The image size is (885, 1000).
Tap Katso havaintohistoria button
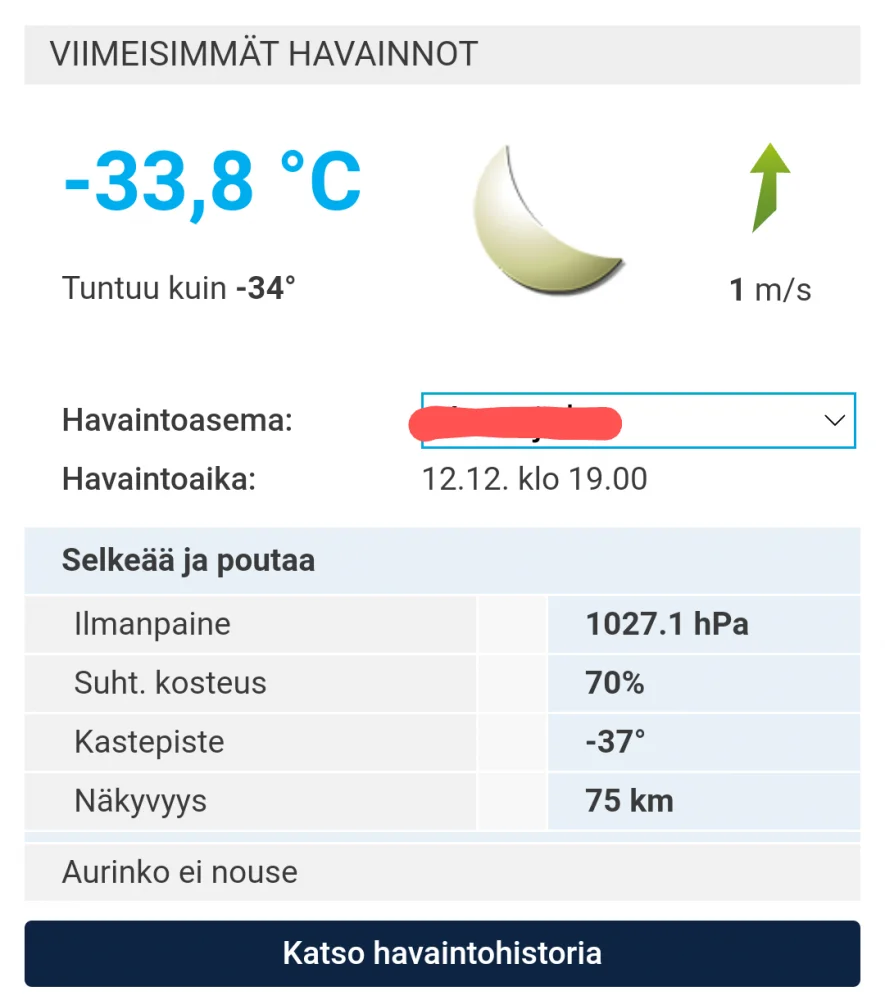pos(442,953)
